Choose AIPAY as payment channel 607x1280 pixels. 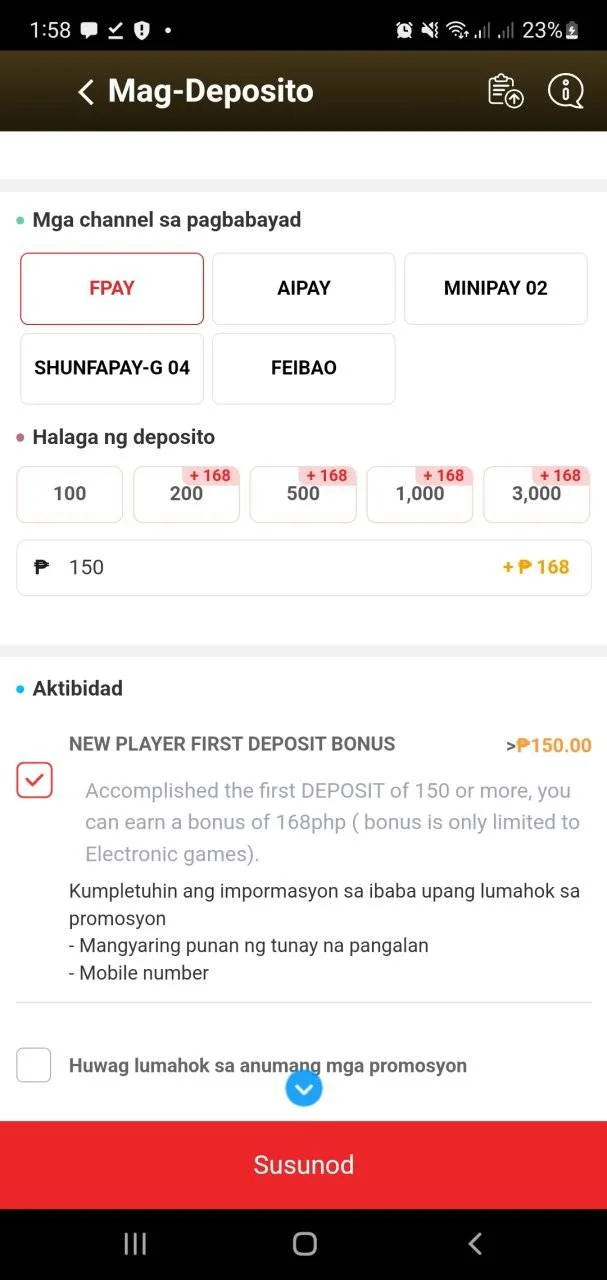point(304,288)
